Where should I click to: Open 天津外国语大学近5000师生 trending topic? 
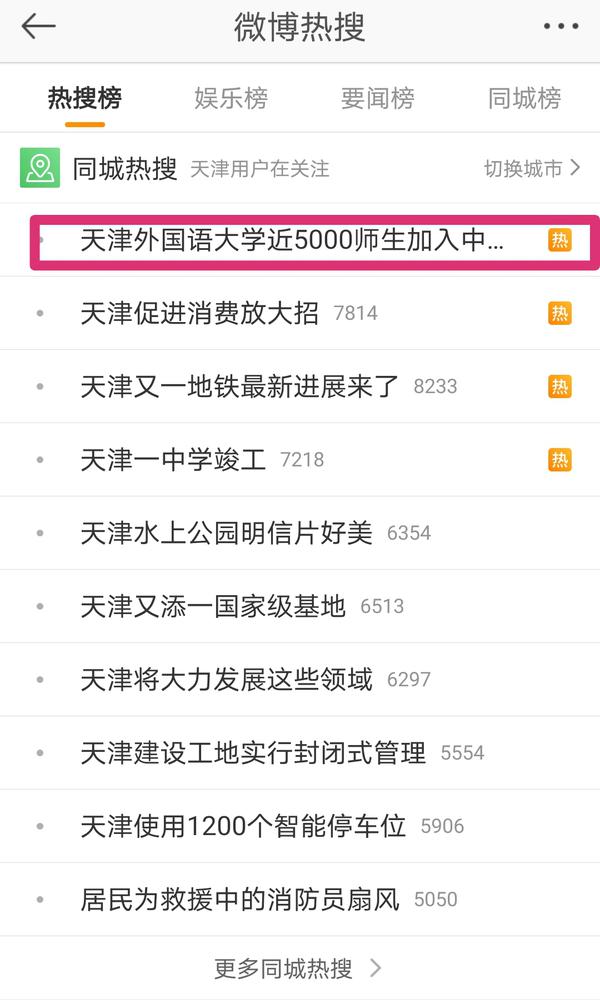[292, 240]
